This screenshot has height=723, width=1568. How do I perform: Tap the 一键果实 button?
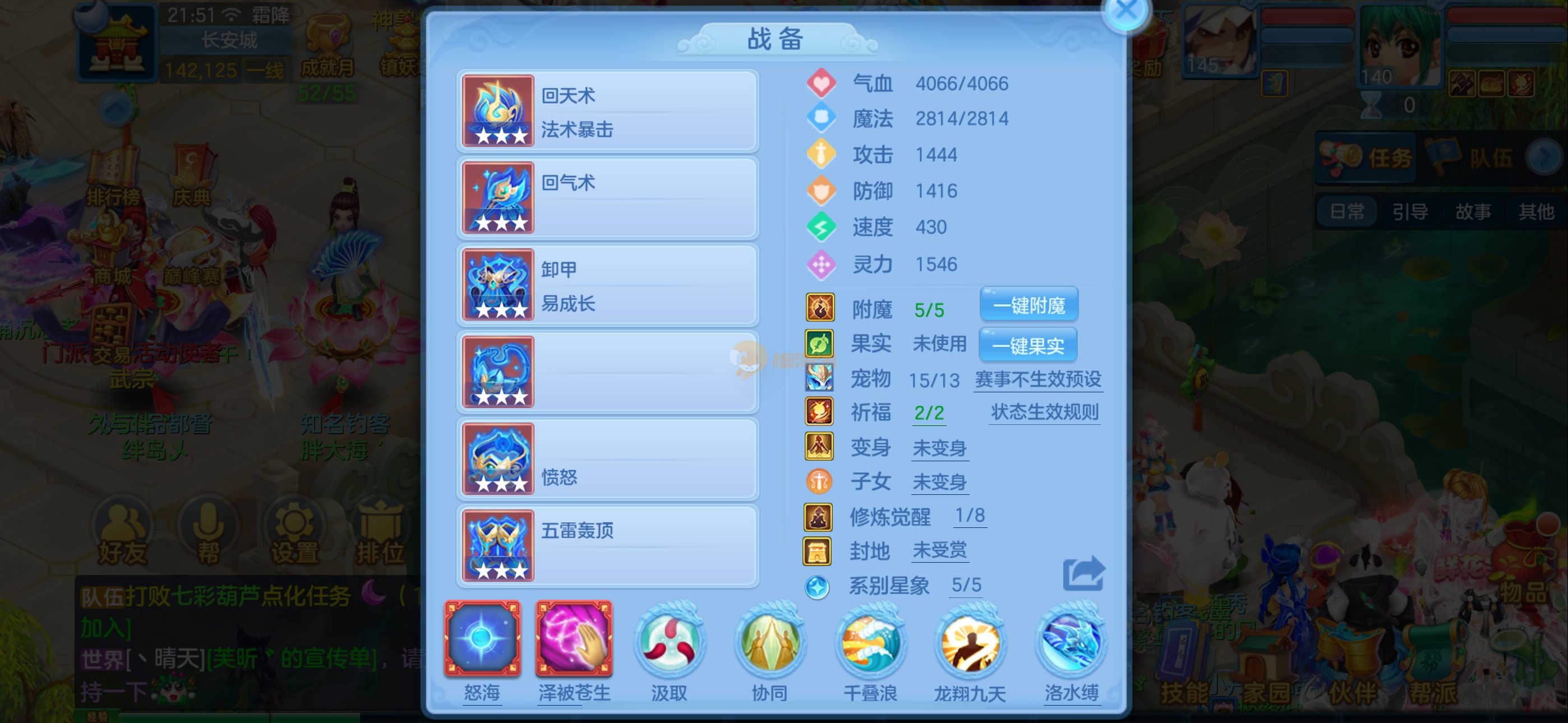[1027, 345]
